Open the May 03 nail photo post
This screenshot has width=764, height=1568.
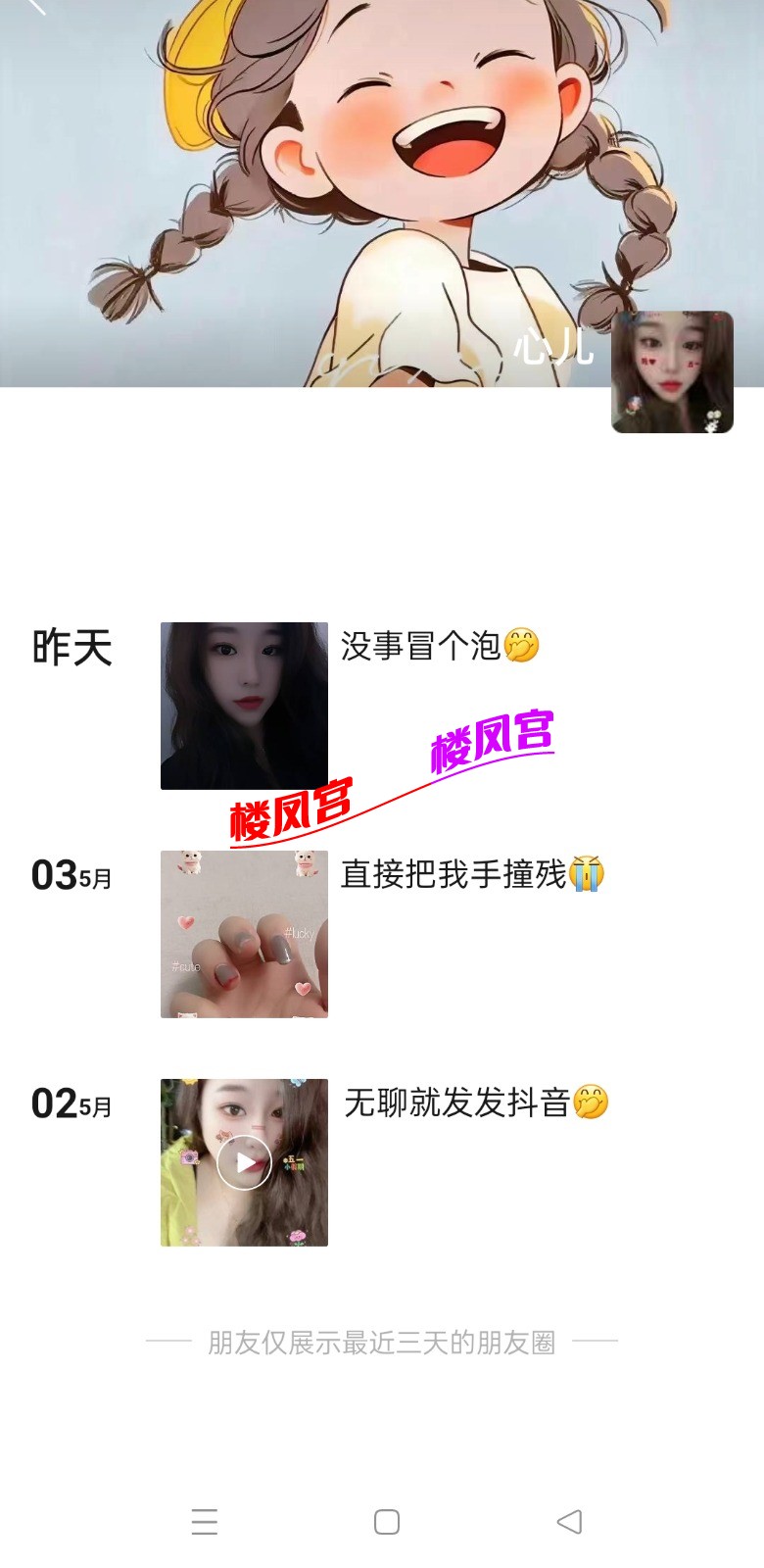(x=244, y=934)
